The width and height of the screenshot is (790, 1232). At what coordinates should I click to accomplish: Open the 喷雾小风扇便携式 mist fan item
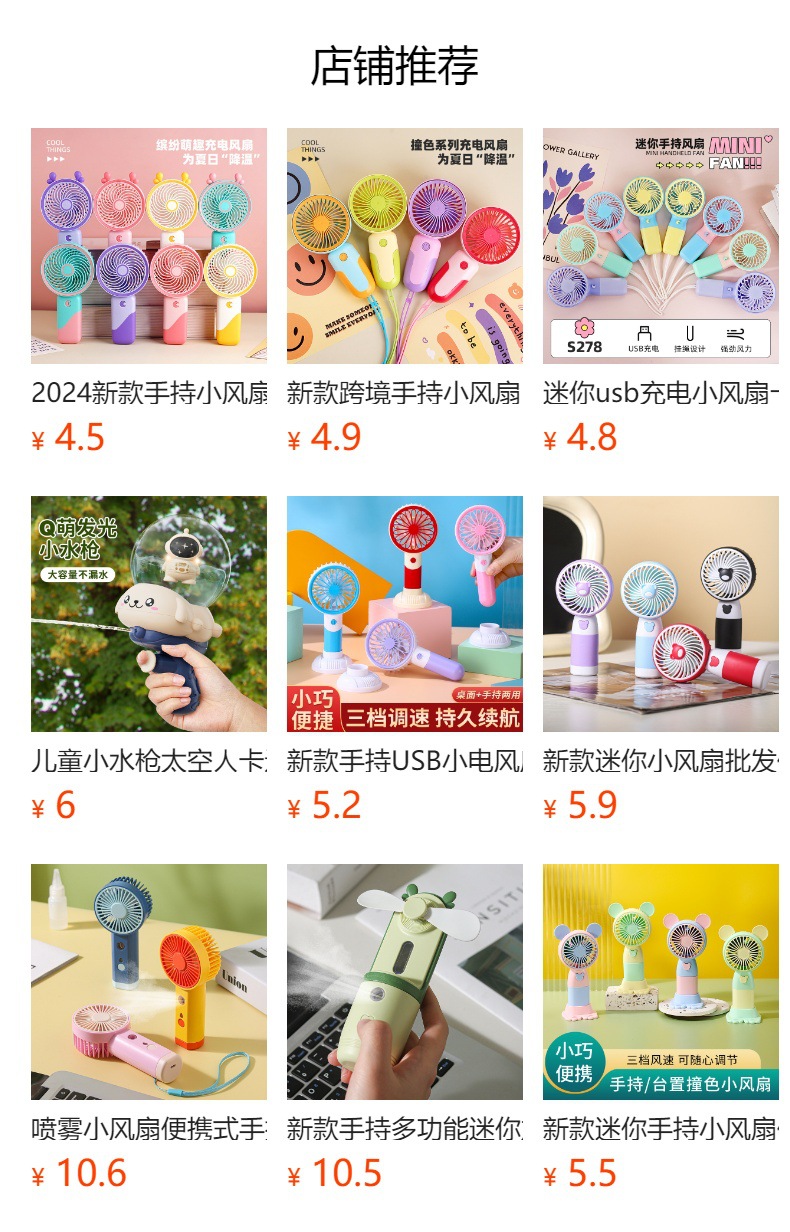click(x=149, y=982)
